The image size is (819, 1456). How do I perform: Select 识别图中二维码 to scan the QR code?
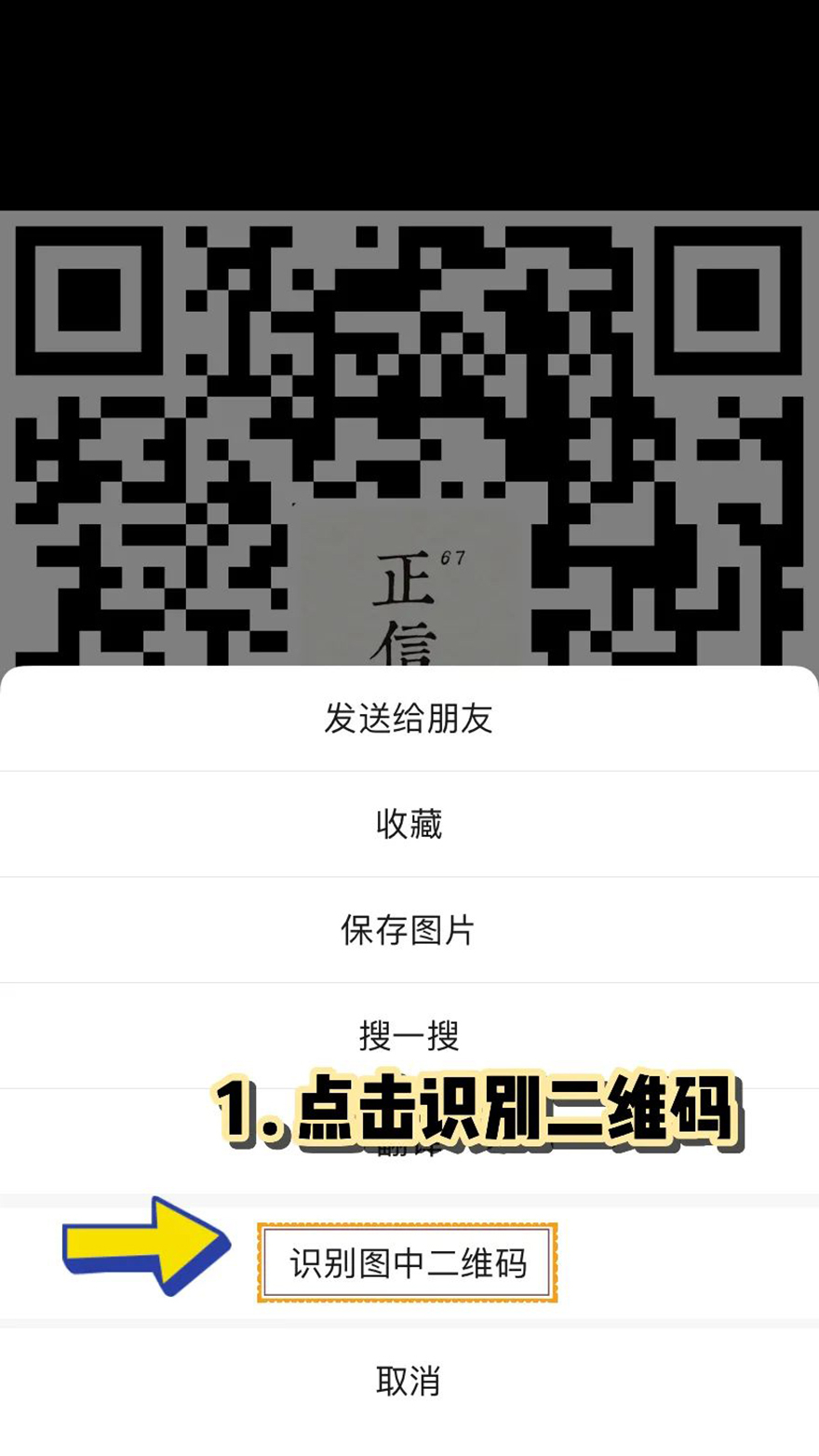point(408,1262)
